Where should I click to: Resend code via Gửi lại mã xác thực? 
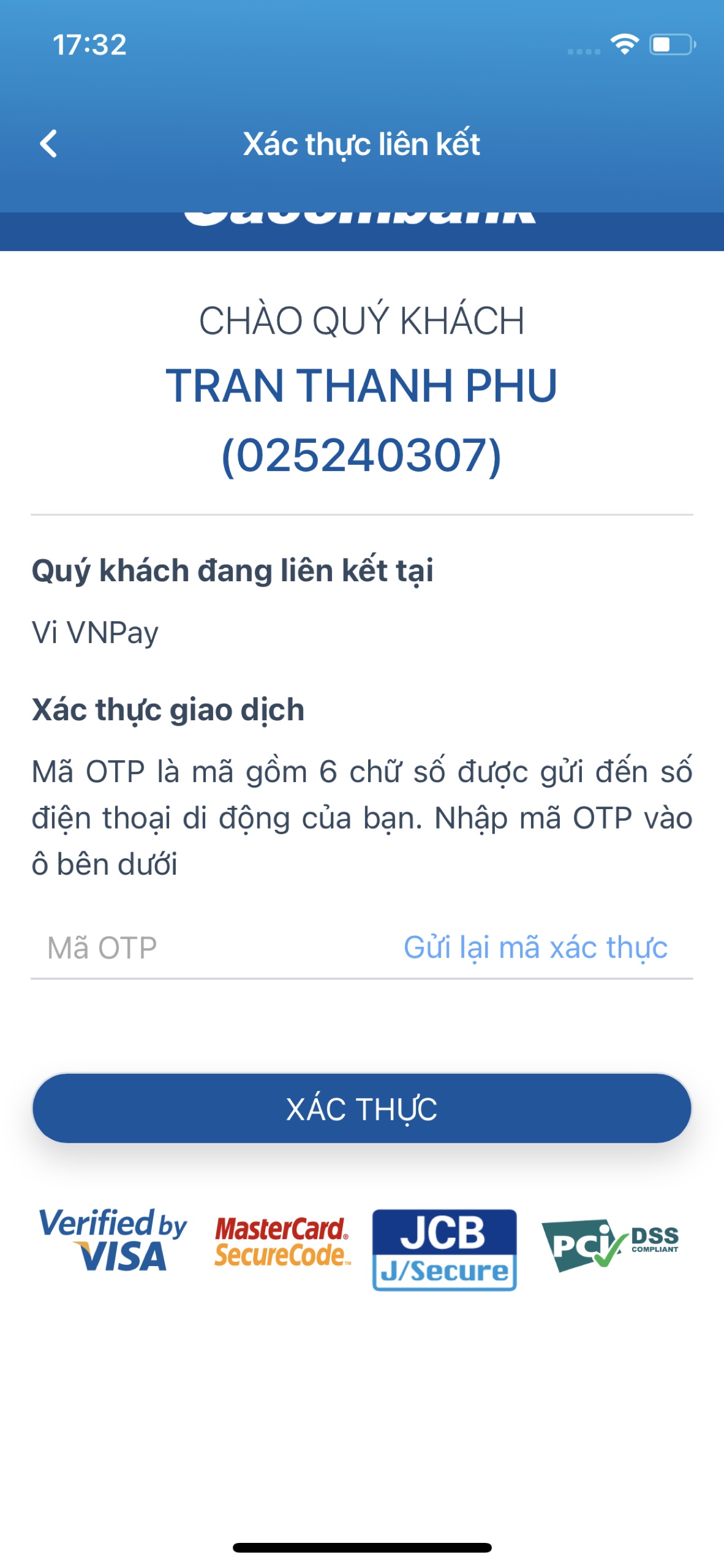point(535,948)
